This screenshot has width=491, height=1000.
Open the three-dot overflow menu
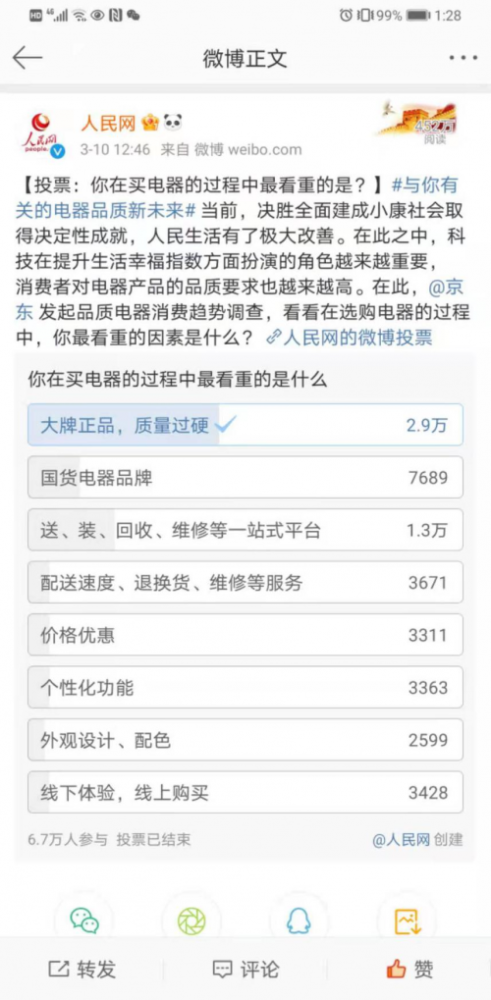coord(463,58)
